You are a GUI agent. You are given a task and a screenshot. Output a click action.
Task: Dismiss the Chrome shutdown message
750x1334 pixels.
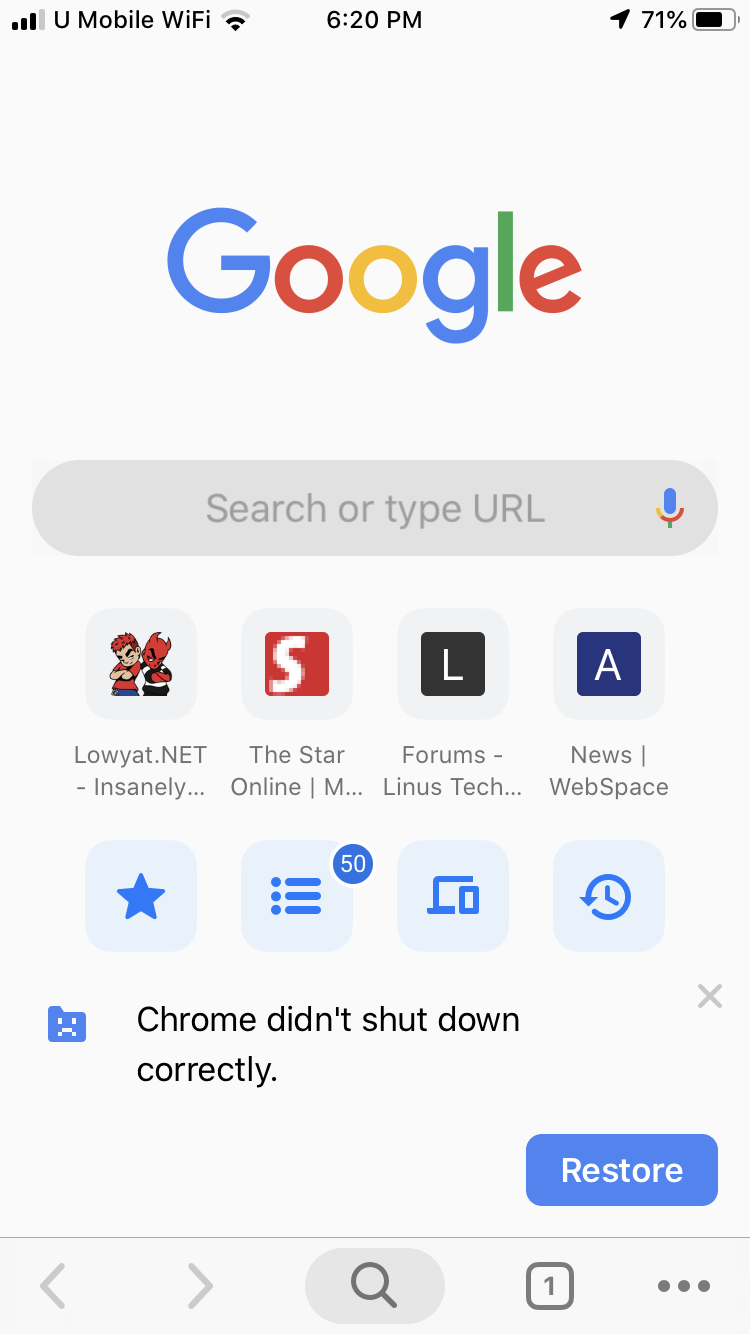coord(710,996)
